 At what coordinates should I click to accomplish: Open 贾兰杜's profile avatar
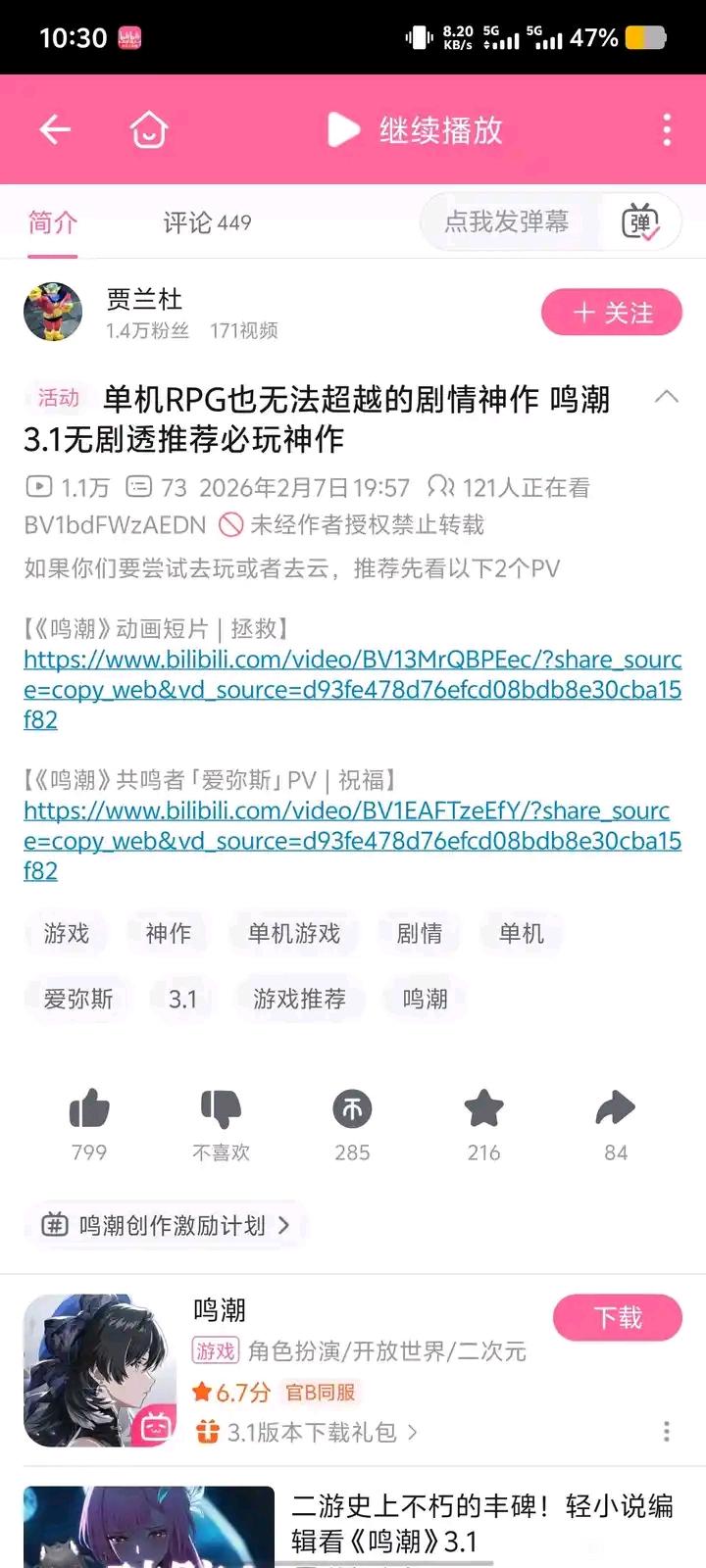tap(53, 312)
